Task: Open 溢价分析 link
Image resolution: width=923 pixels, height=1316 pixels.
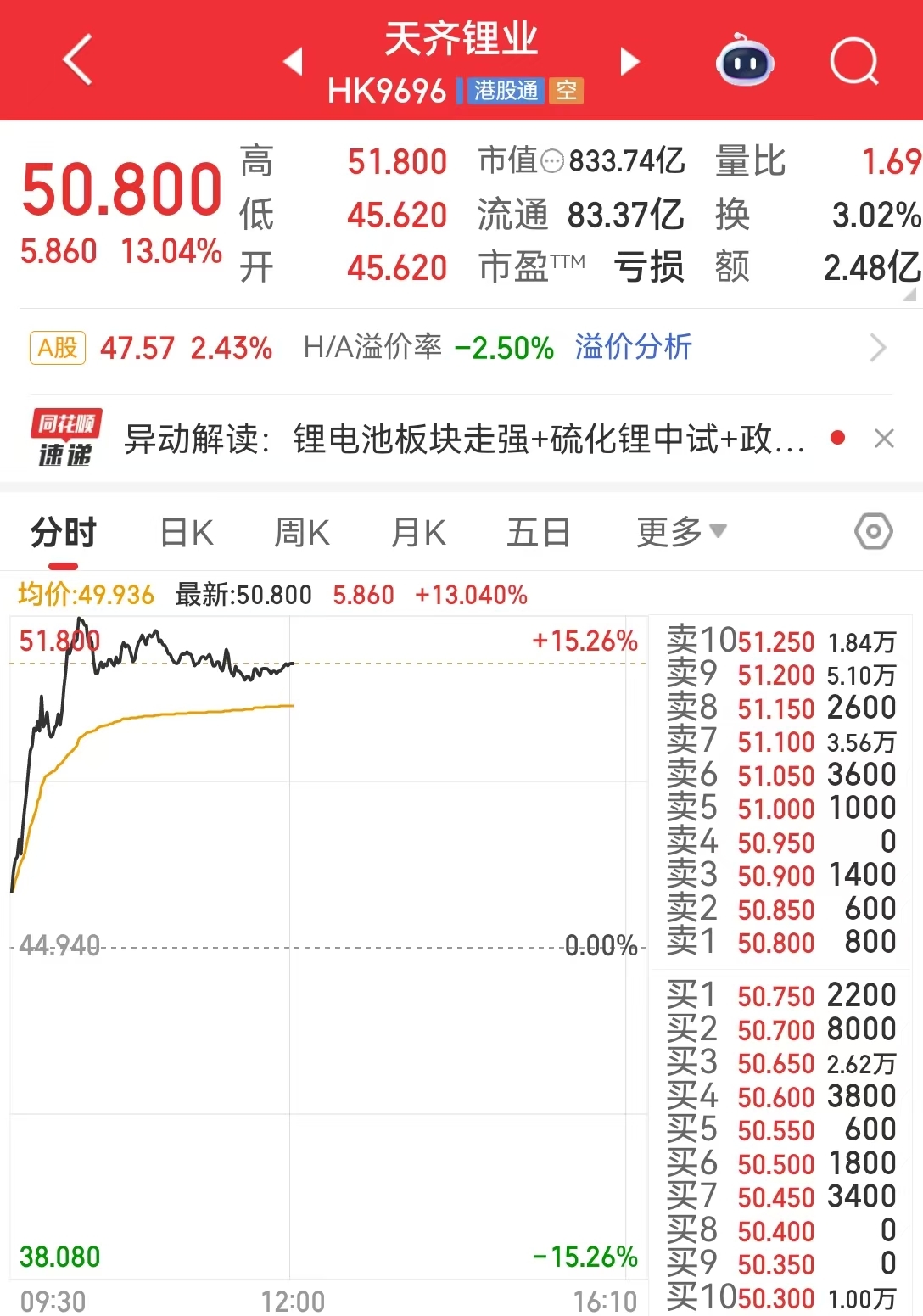Action: pyautogui.click(x=633, y=347)
